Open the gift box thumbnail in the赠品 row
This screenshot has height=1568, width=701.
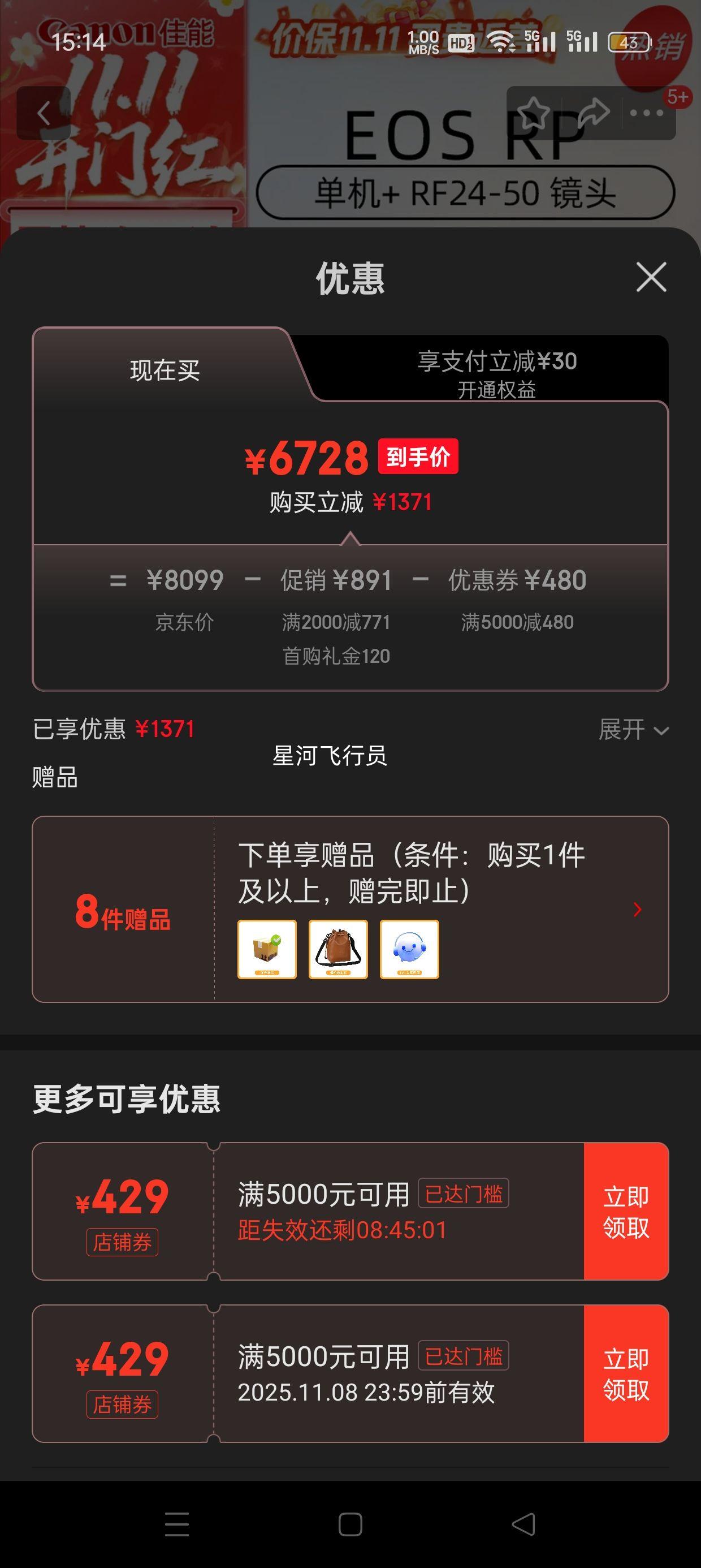tap(268, 950)
